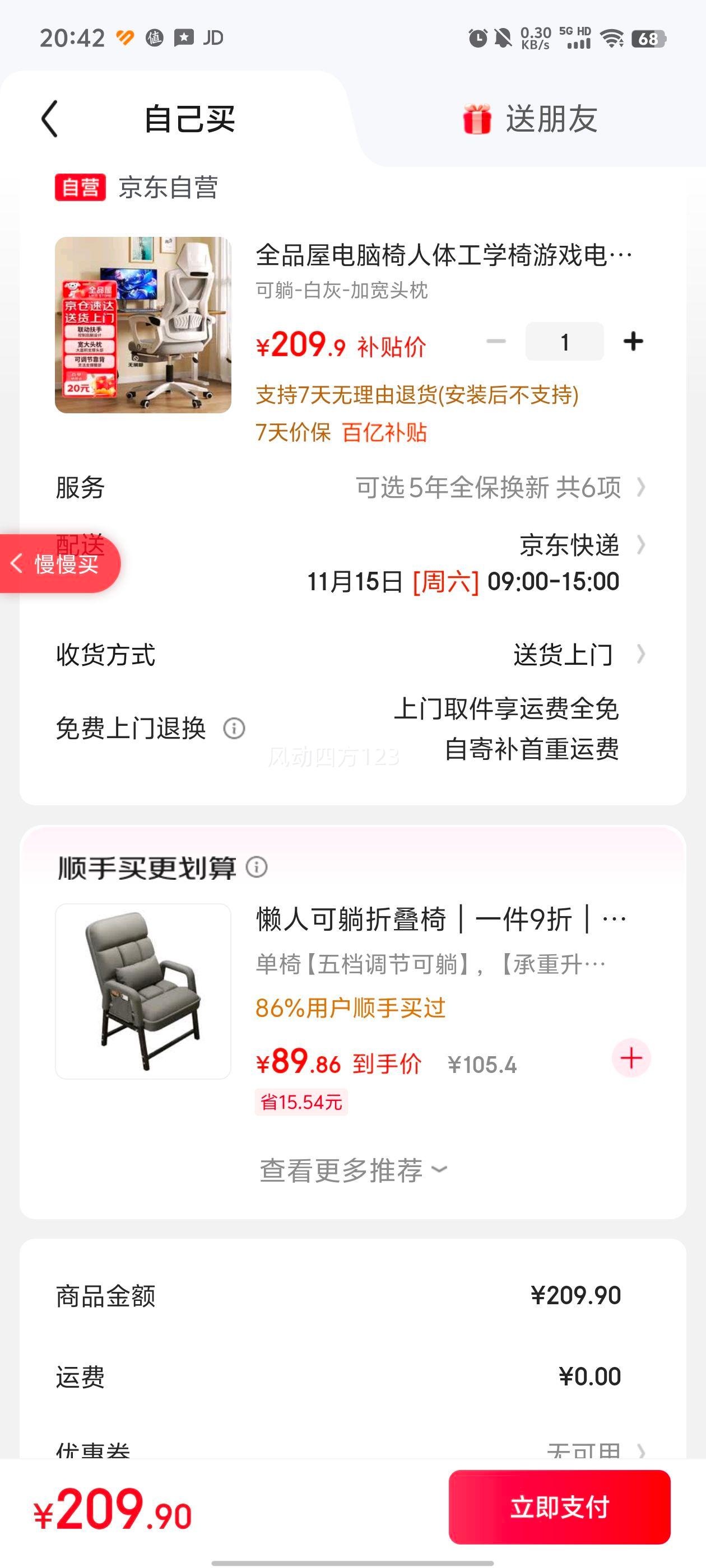Viewport: 706px width, 1568px height.
Task: Expand 查看更多推荐
Action: pyautogui.click(x=354, y=1170)
